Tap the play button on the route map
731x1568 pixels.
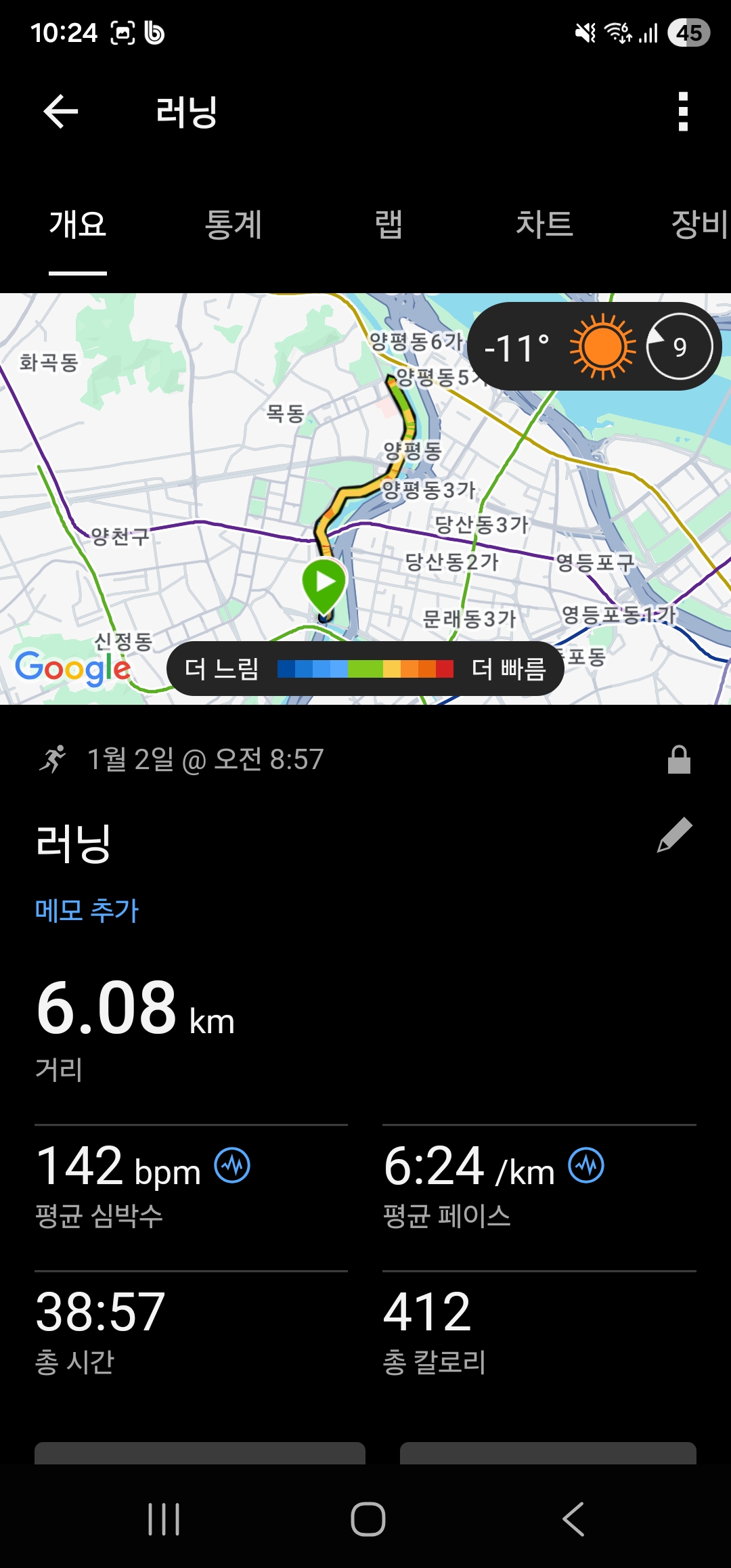click(324, 581)
